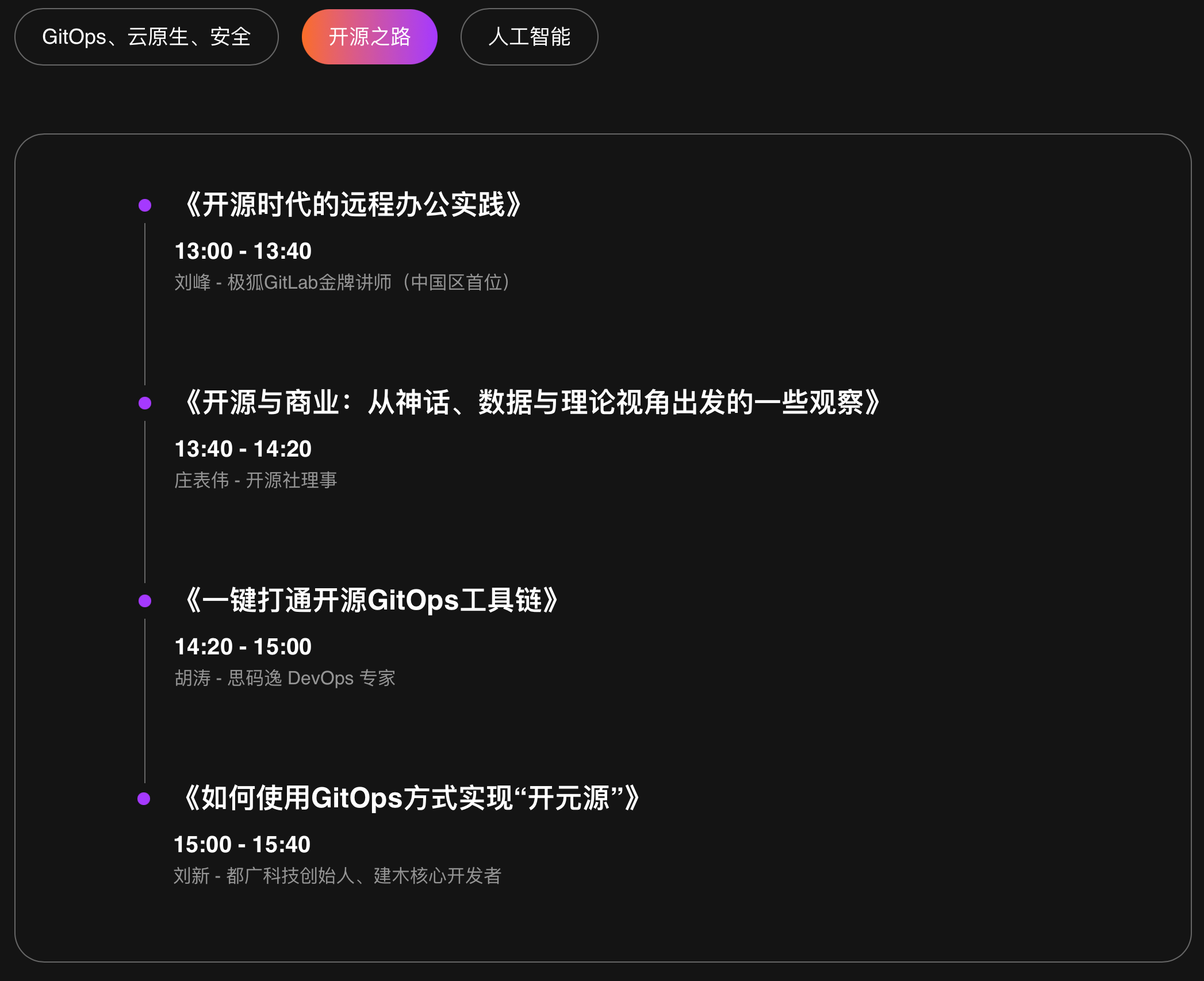This screenshot has width=1204, height=981.
Task: Switch to the GitOps、云原生、安全 tab
Action: click(146, 37)
